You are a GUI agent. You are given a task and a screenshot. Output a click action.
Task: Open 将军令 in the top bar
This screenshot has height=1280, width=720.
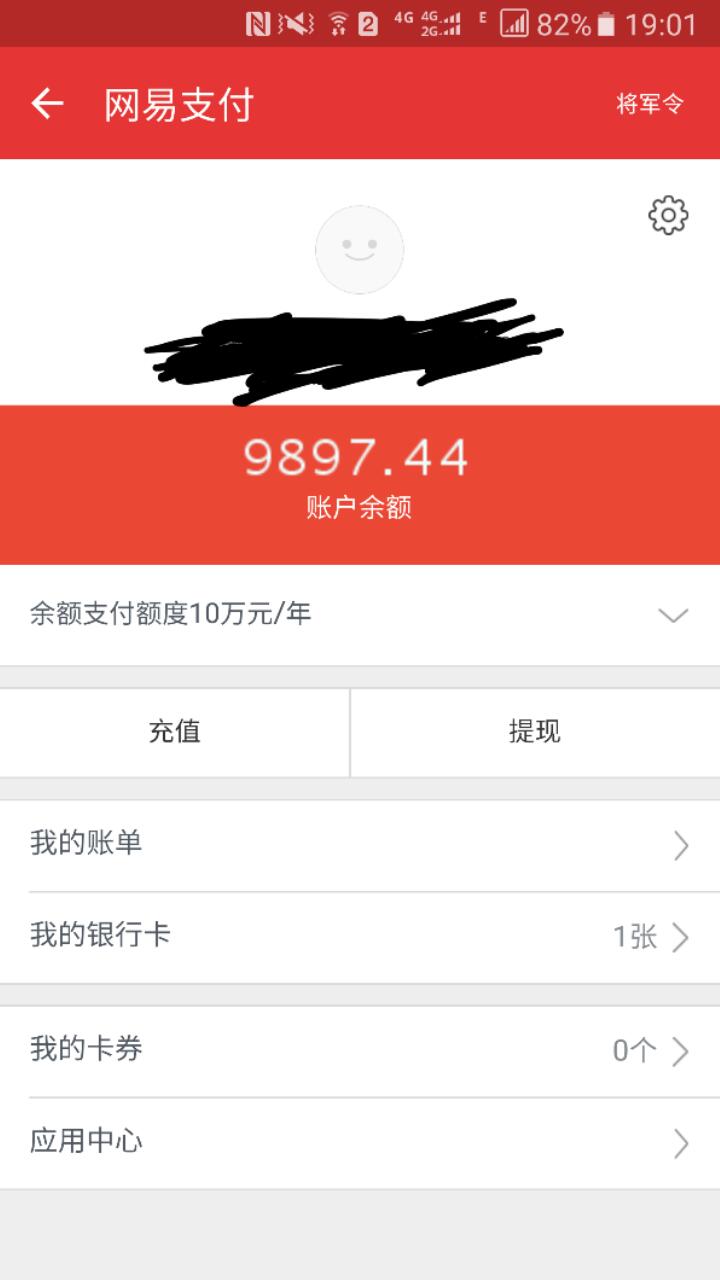(x=650, y=104)
